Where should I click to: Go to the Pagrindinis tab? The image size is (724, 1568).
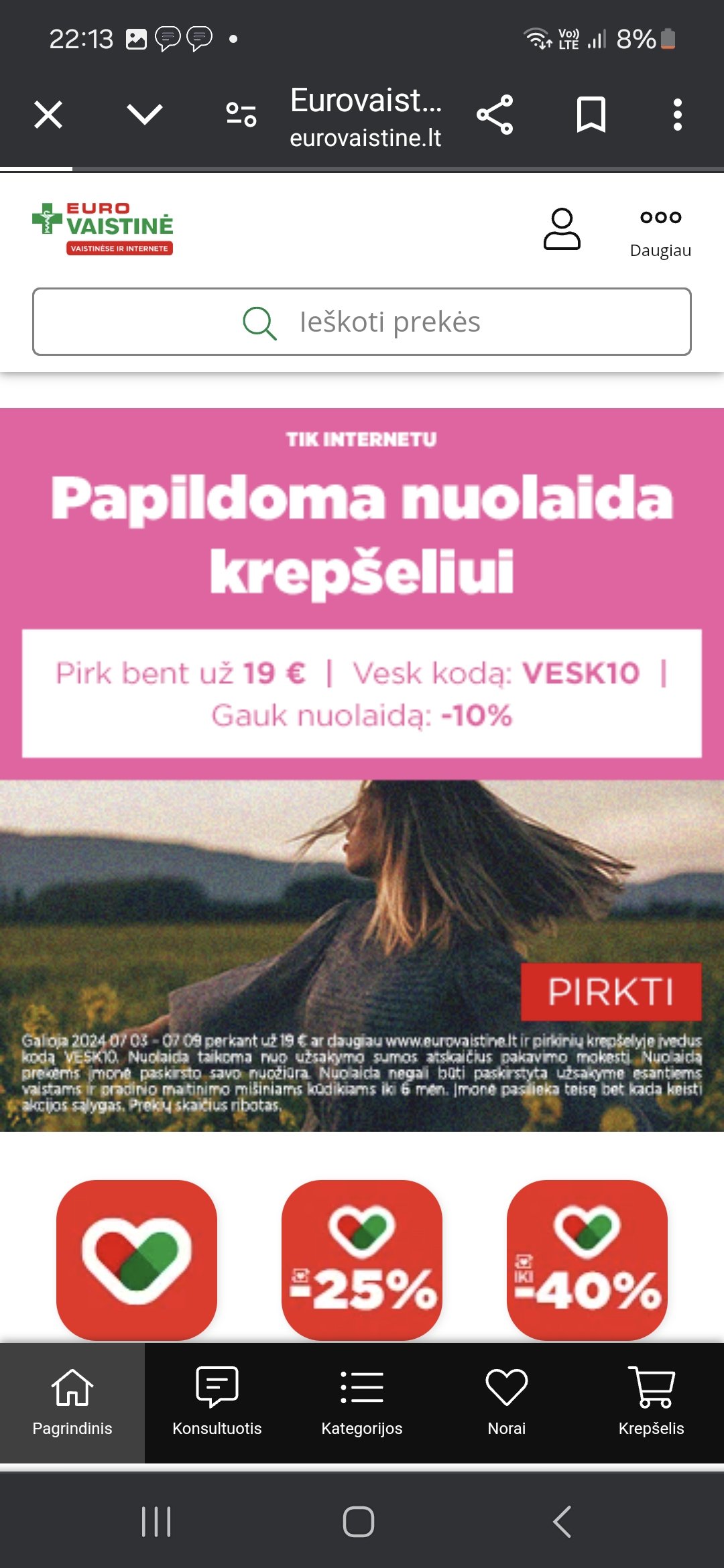(72, 1402)
